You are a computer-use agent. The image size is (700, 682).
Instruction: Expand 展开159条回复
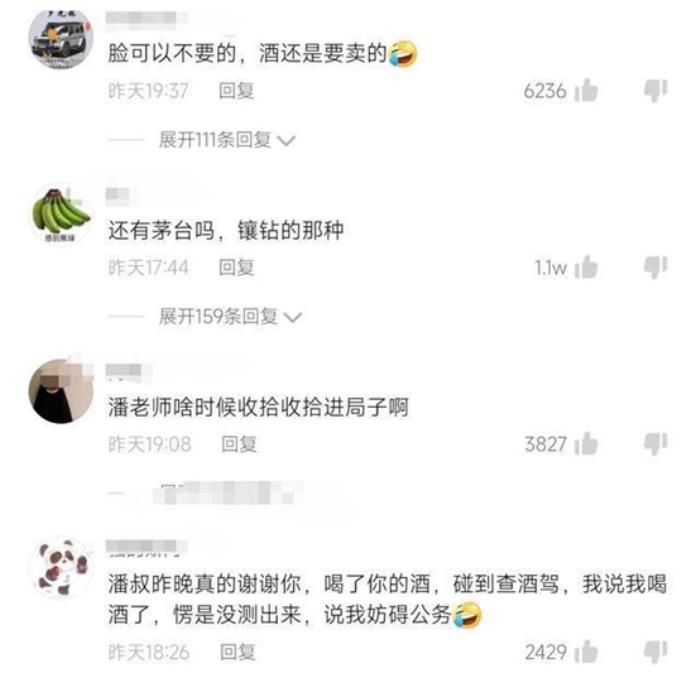(230, 317)
